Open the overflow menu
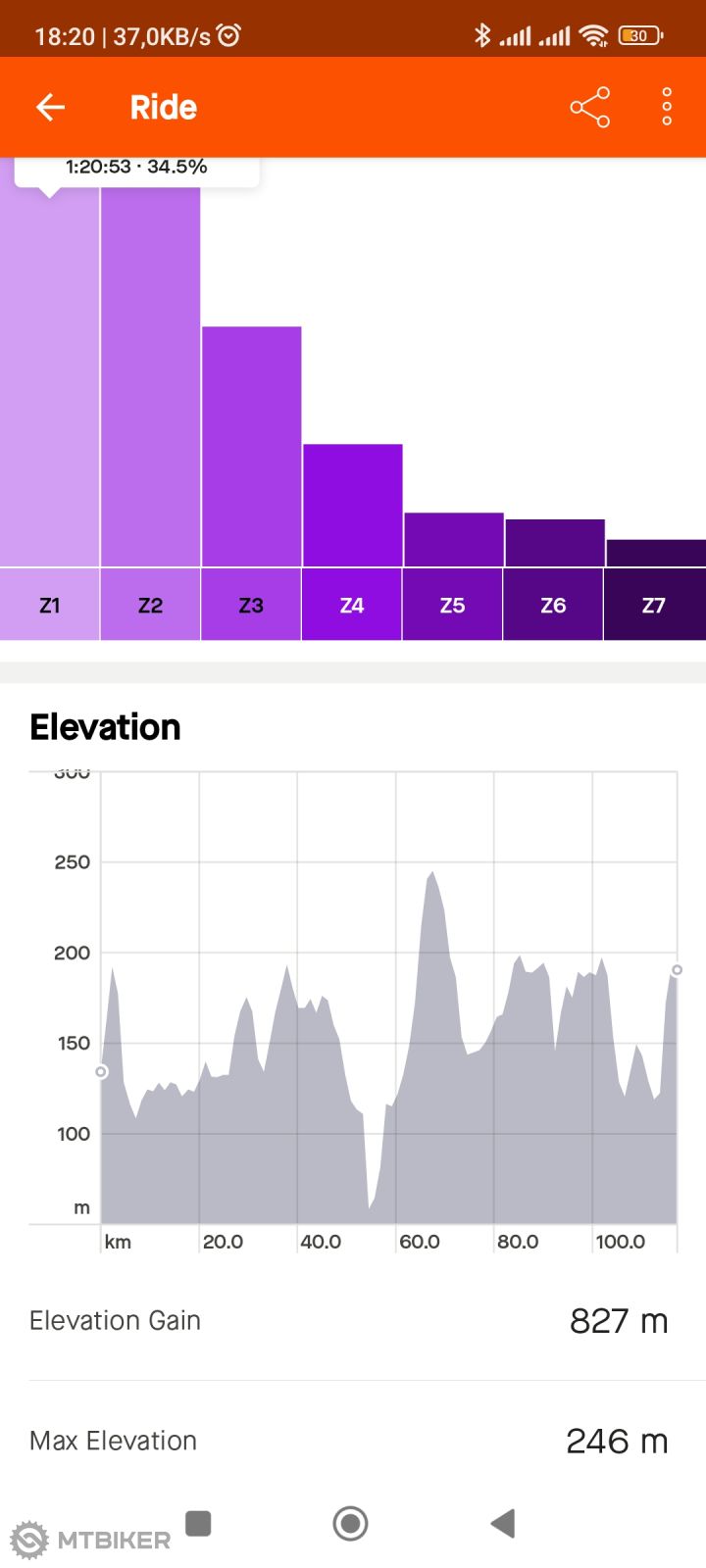706x1568 pixels. (667, 107)
